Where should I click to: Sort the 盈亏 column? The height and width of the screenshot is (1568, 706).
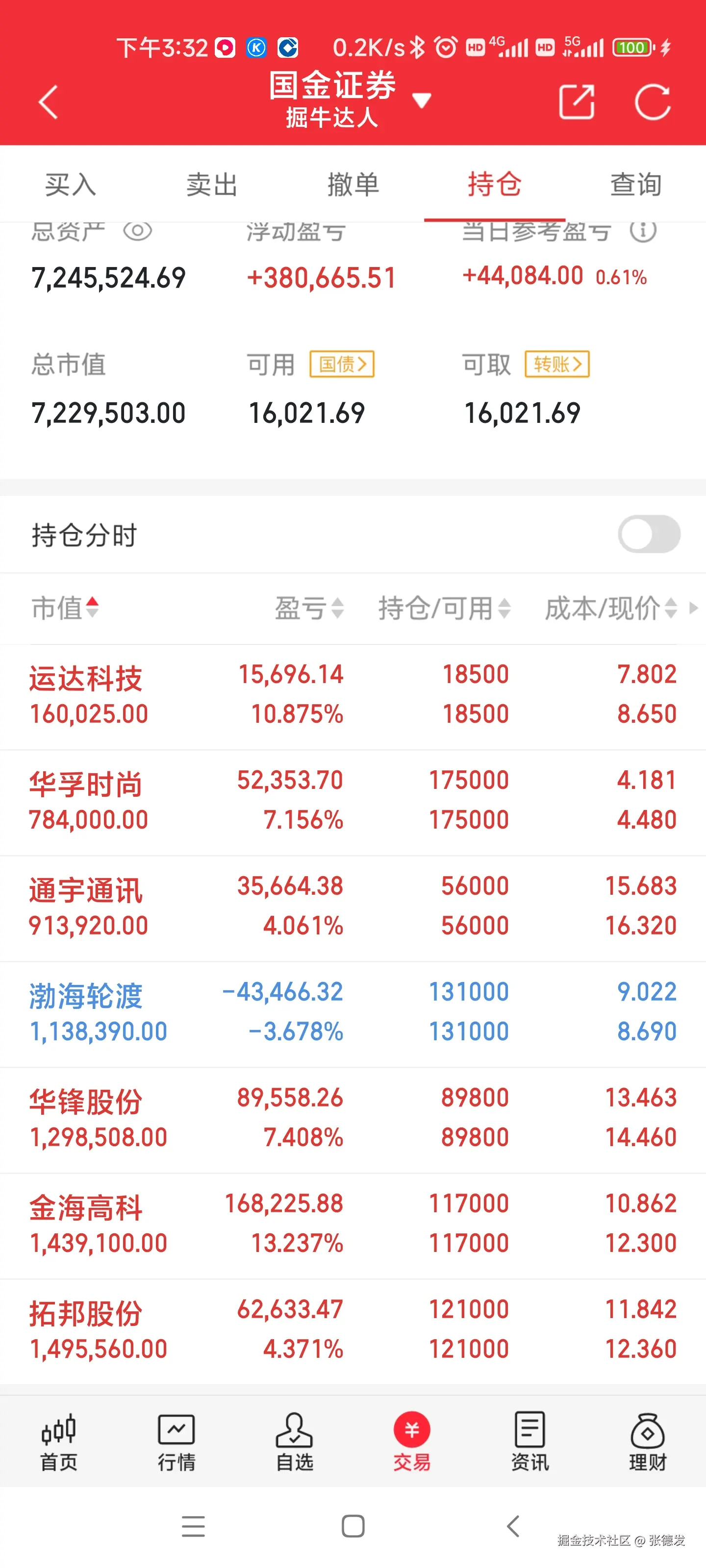(309, 609)
